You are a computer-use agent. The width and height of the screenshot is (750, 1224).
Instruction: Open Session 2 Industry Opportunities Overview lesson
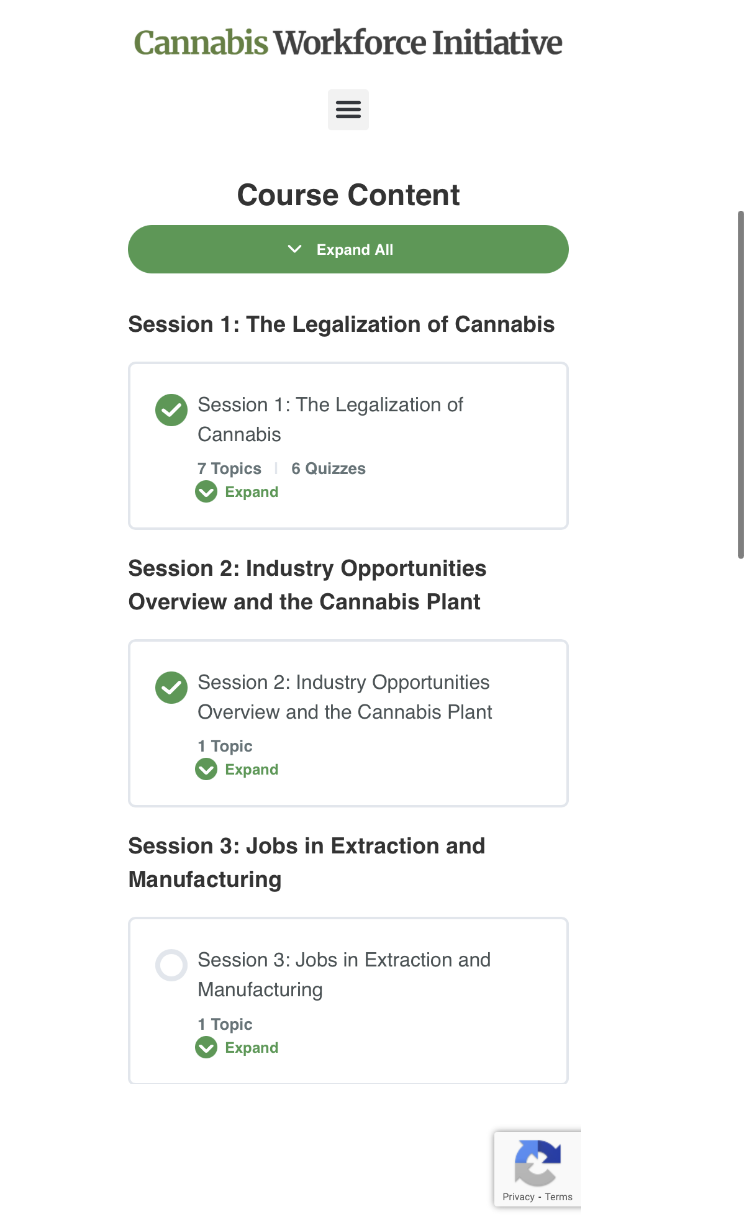coord(345,697)
